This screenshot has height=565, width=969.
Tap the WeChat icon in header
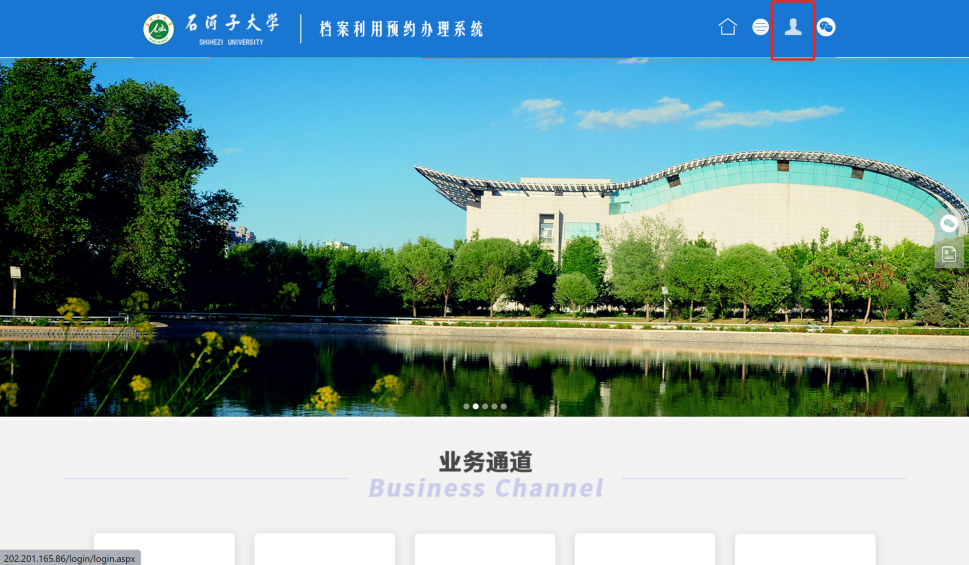(826, 27)
